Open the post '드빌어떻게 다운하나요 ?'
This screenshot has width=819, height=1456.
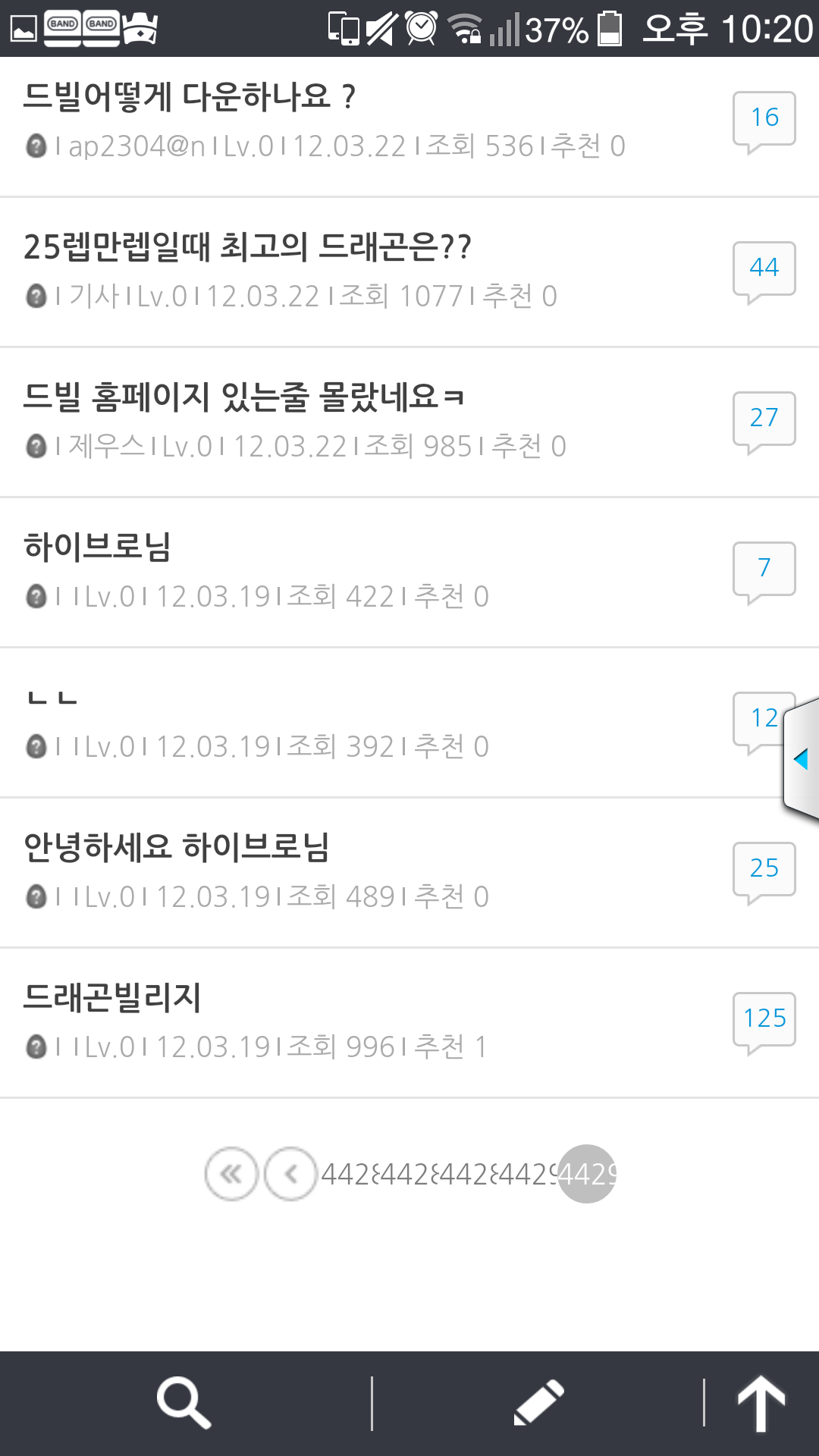pos(190,97)
